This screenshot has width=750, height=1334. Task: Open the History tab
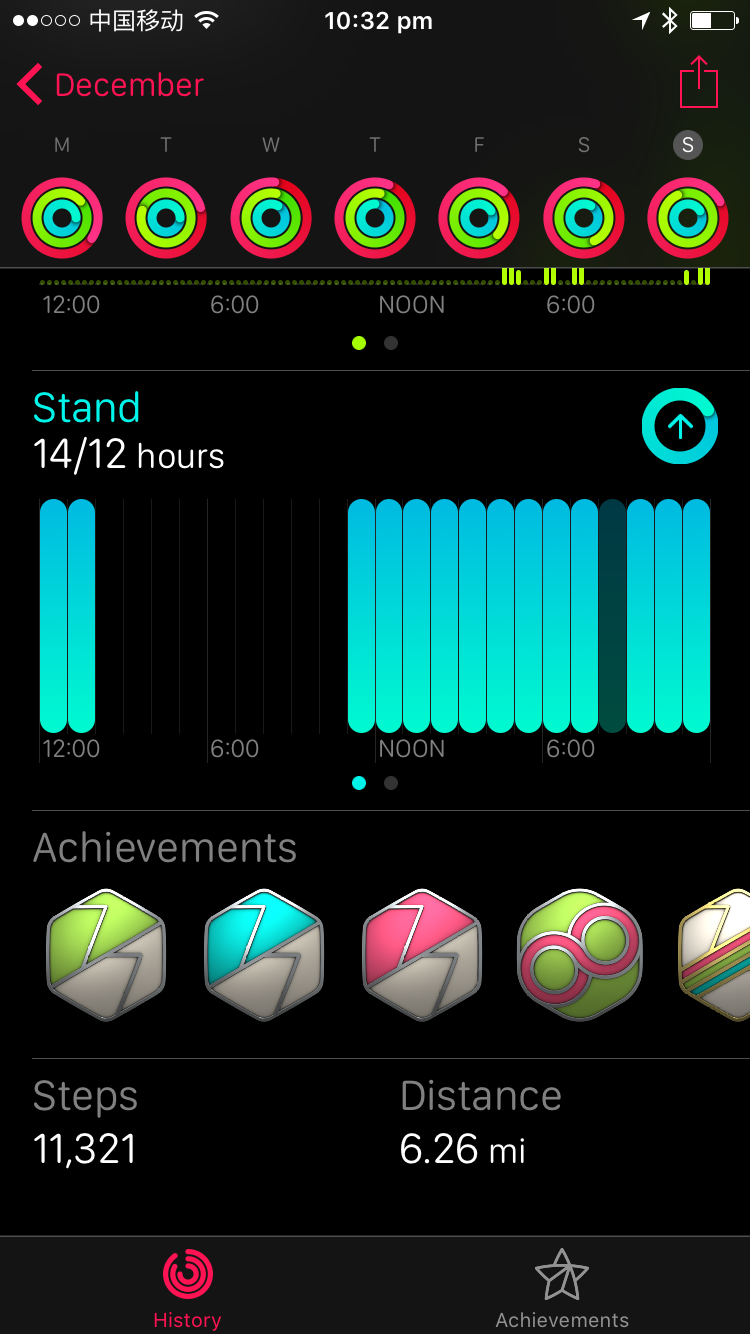coord(187,1288)
